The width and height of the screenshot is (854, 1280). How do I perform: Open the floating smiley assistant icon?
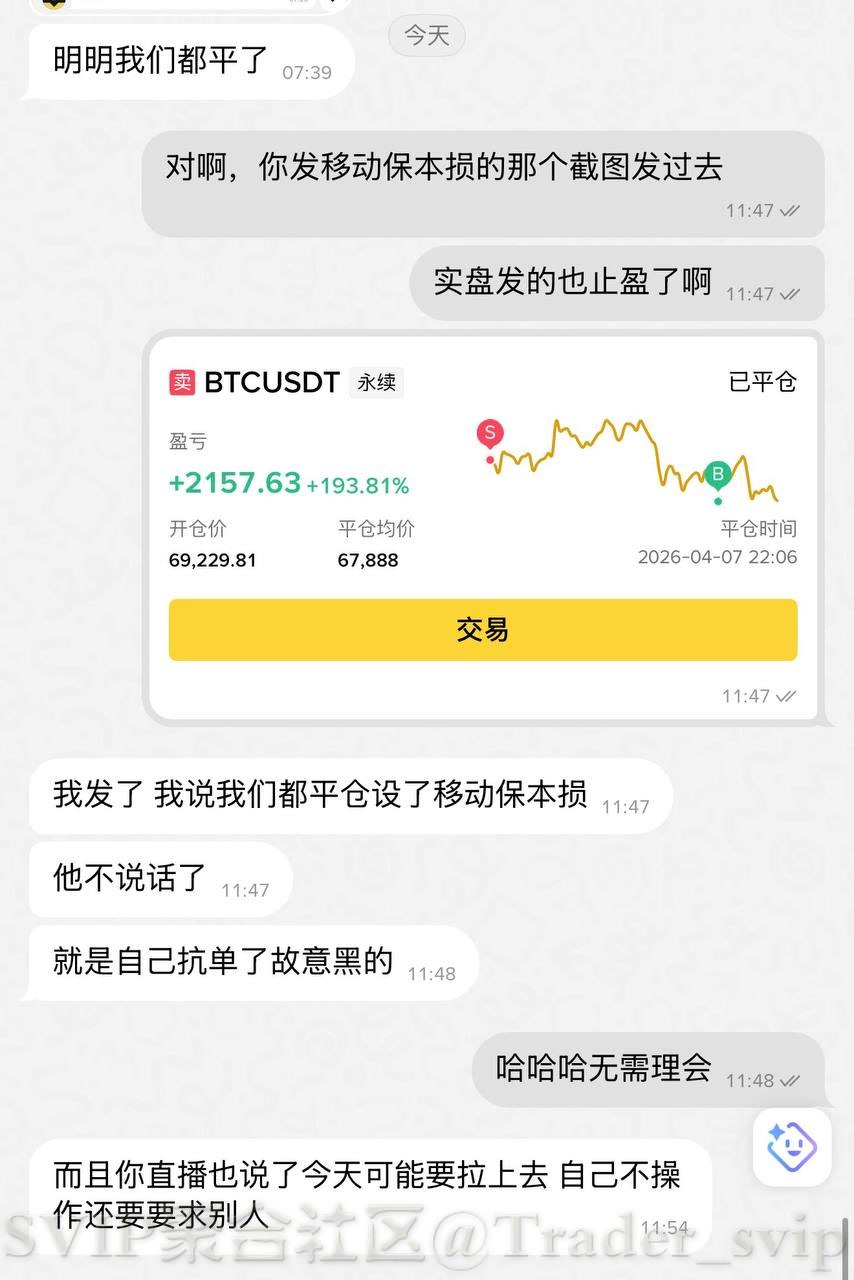click(791, 1146)
